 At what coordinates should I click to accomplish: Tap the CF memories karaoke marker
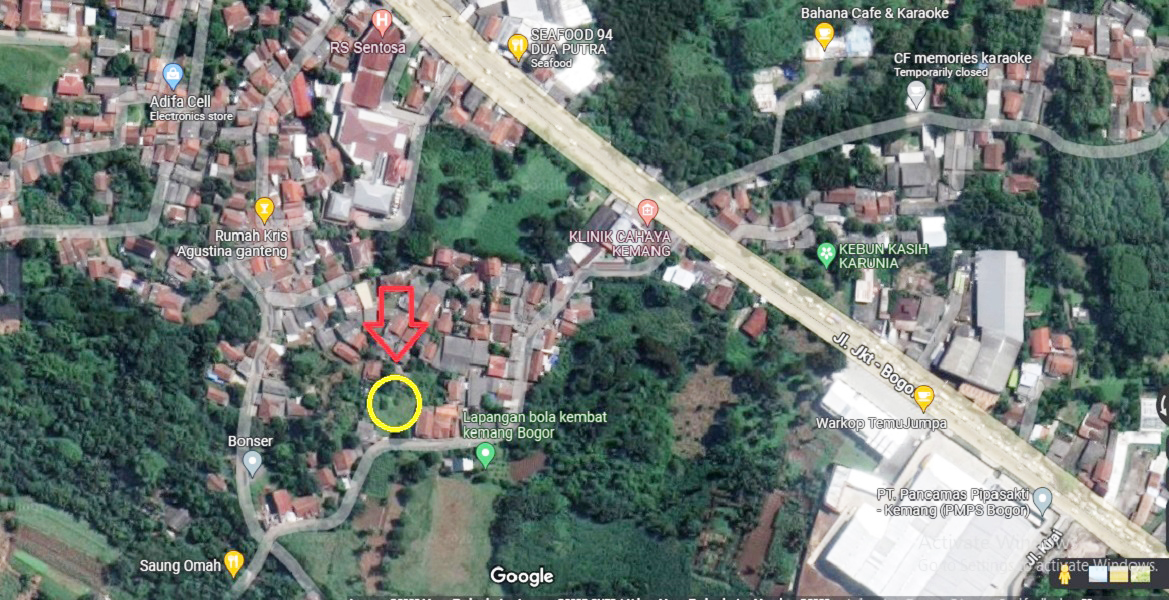[x=916, y=94]
